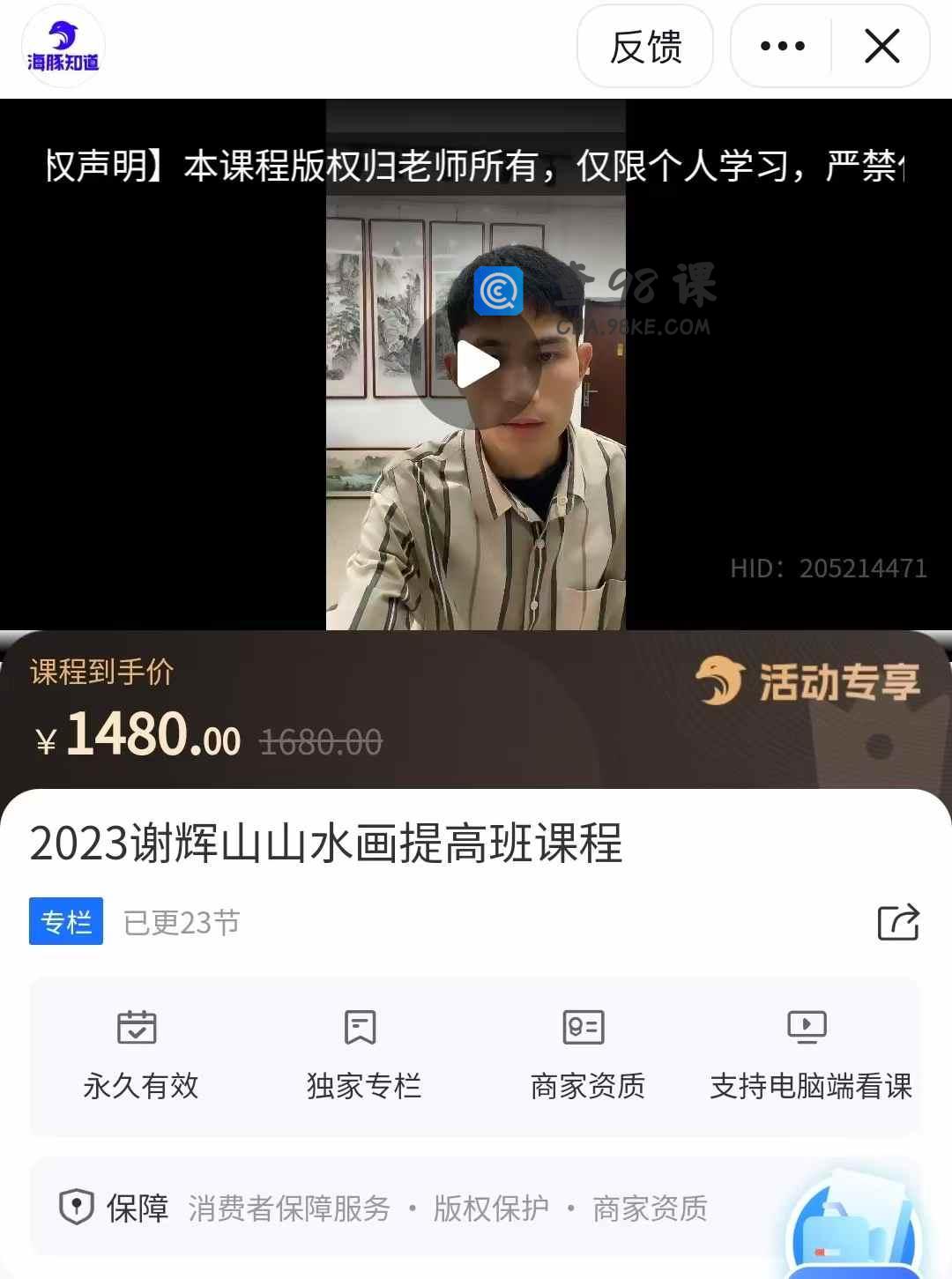
Task: Tap the 海豚知道 logo
Action: (63, 47)
